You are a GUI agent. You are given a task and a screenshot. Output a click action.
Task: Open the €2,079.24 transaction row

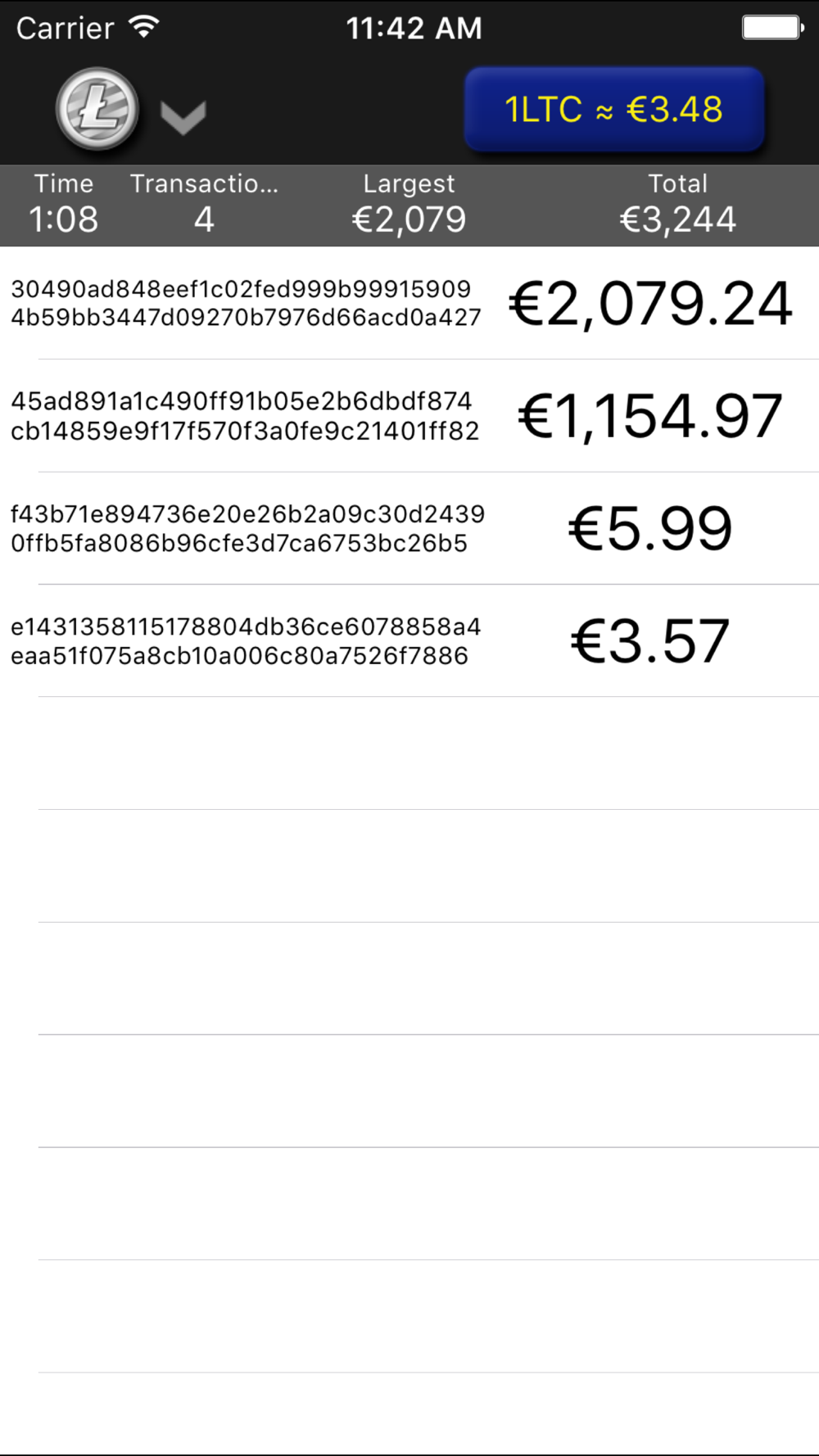(409, 303)
